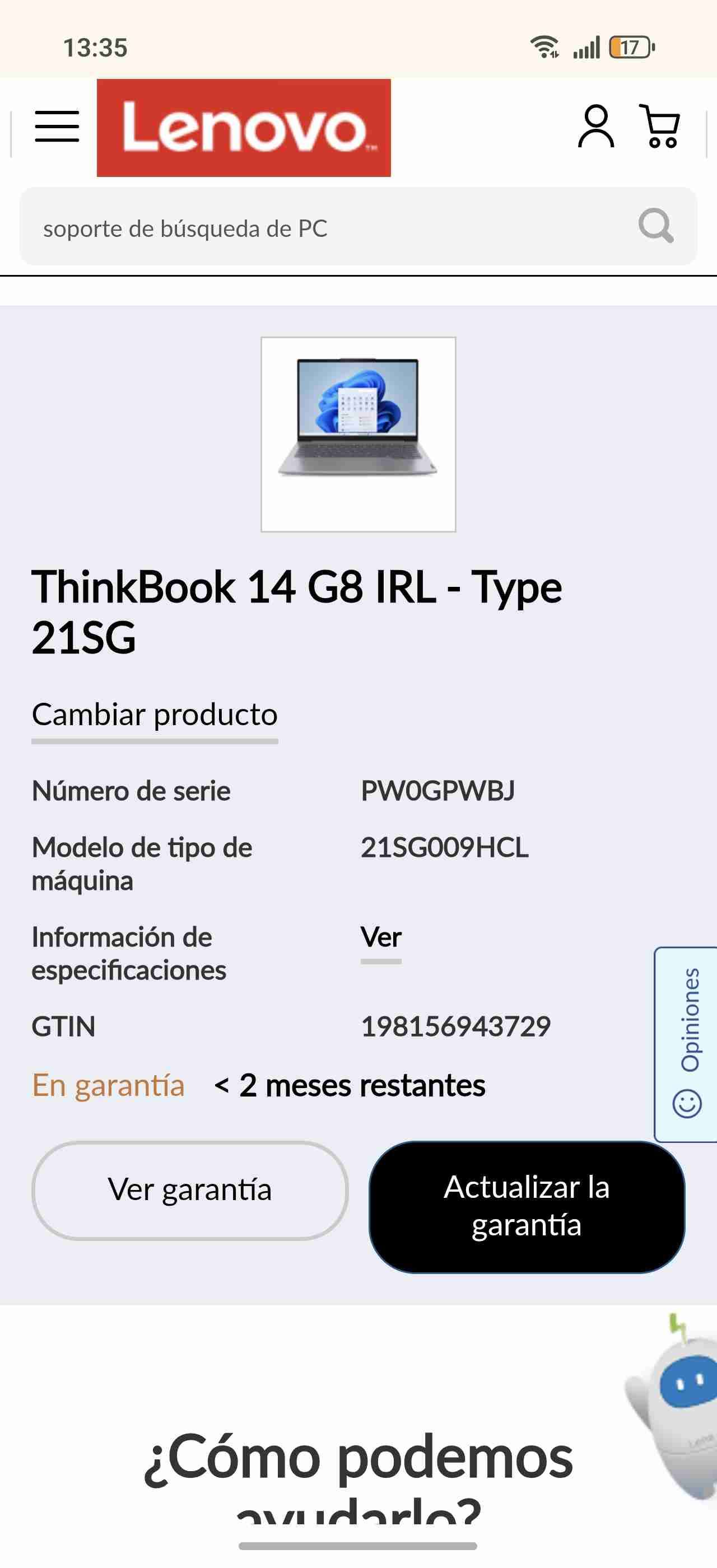Focus the soporte de búsqueda search field
The width and height of the screenshot is (717, 1568).
tap(304, 228)
